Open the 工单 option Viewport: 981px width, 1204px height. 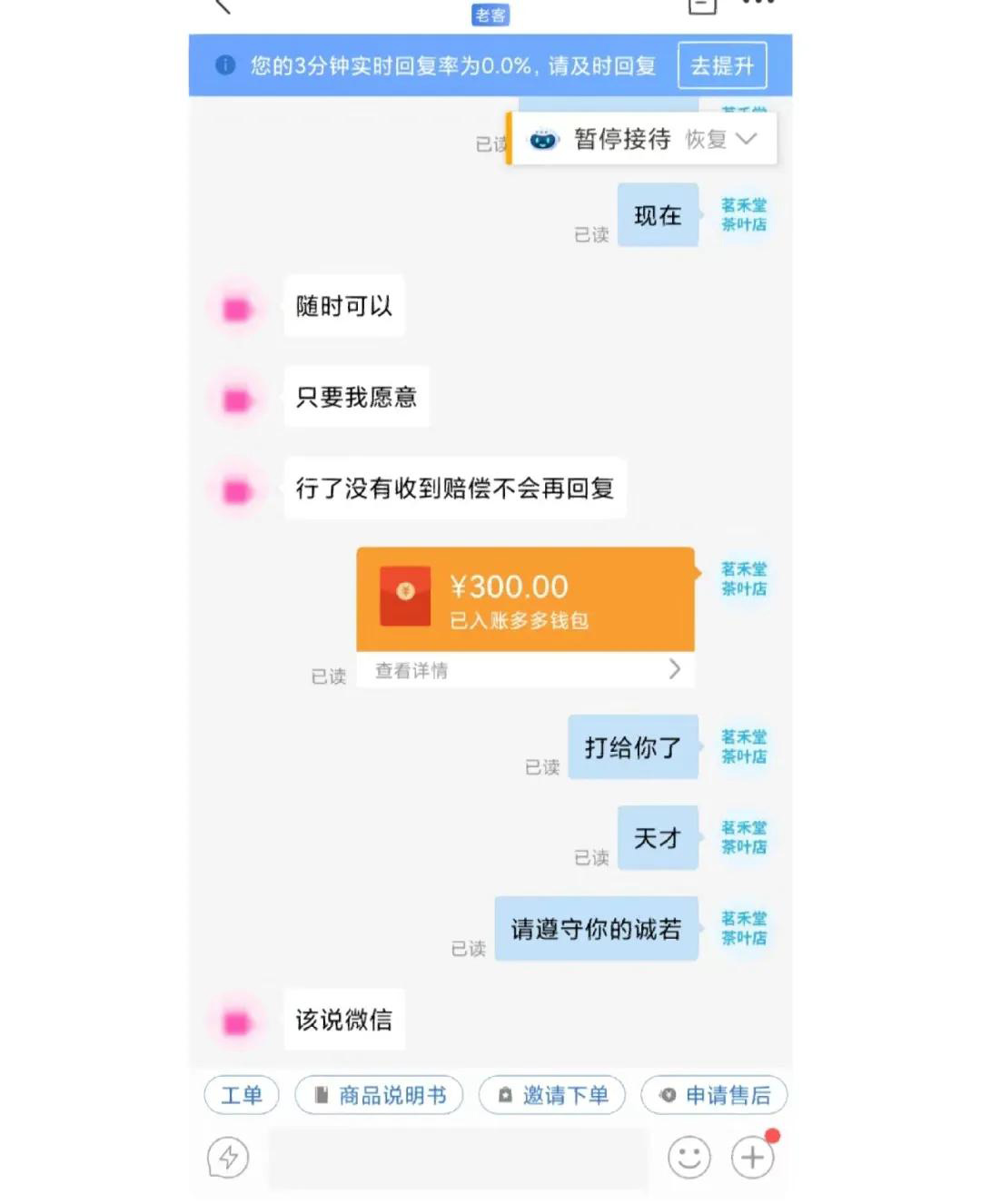click(x=241, y=1095)
